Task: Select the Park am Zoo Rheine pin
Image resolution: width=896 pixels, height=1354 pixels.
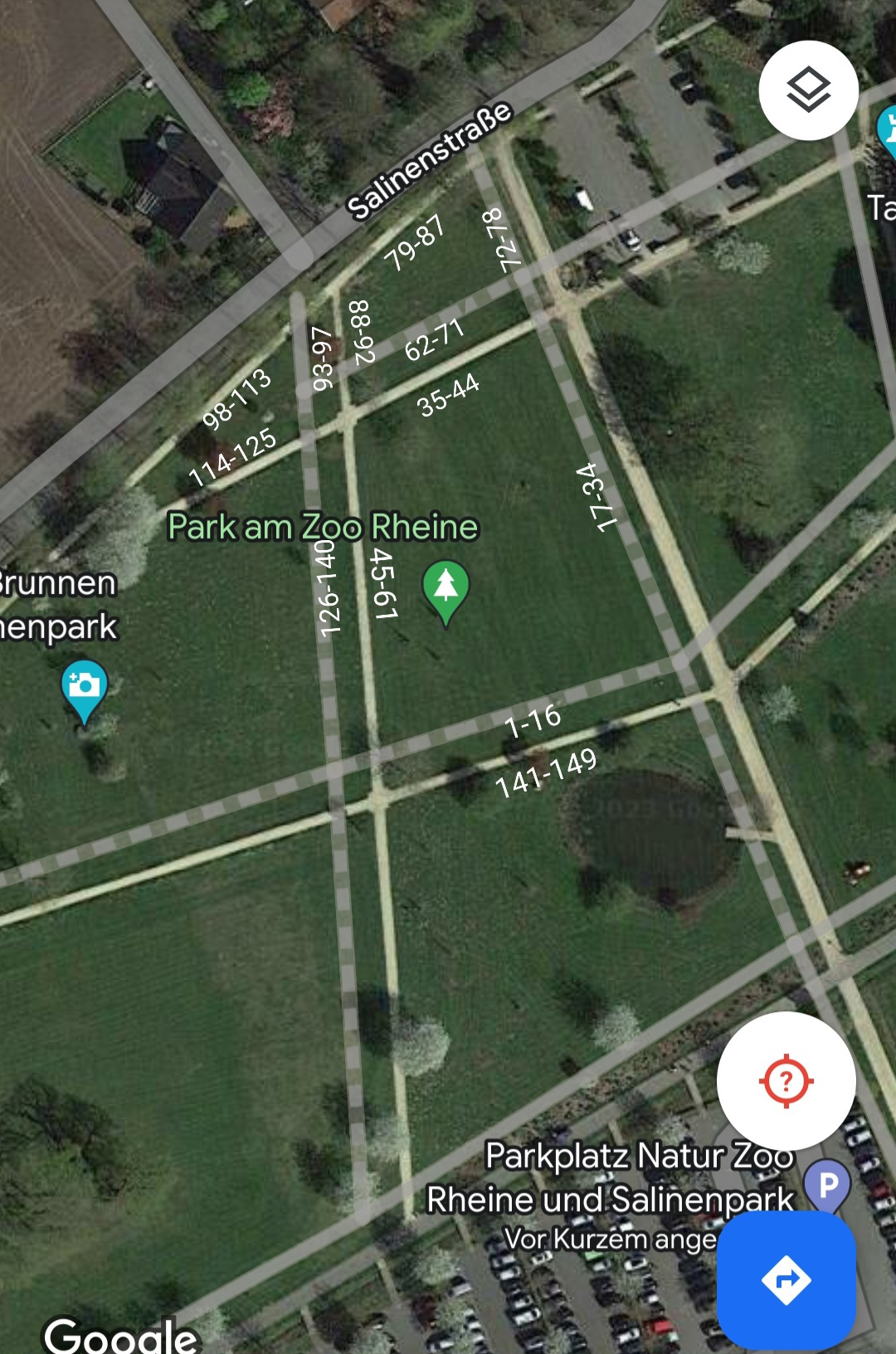Action: coord(446,589)
